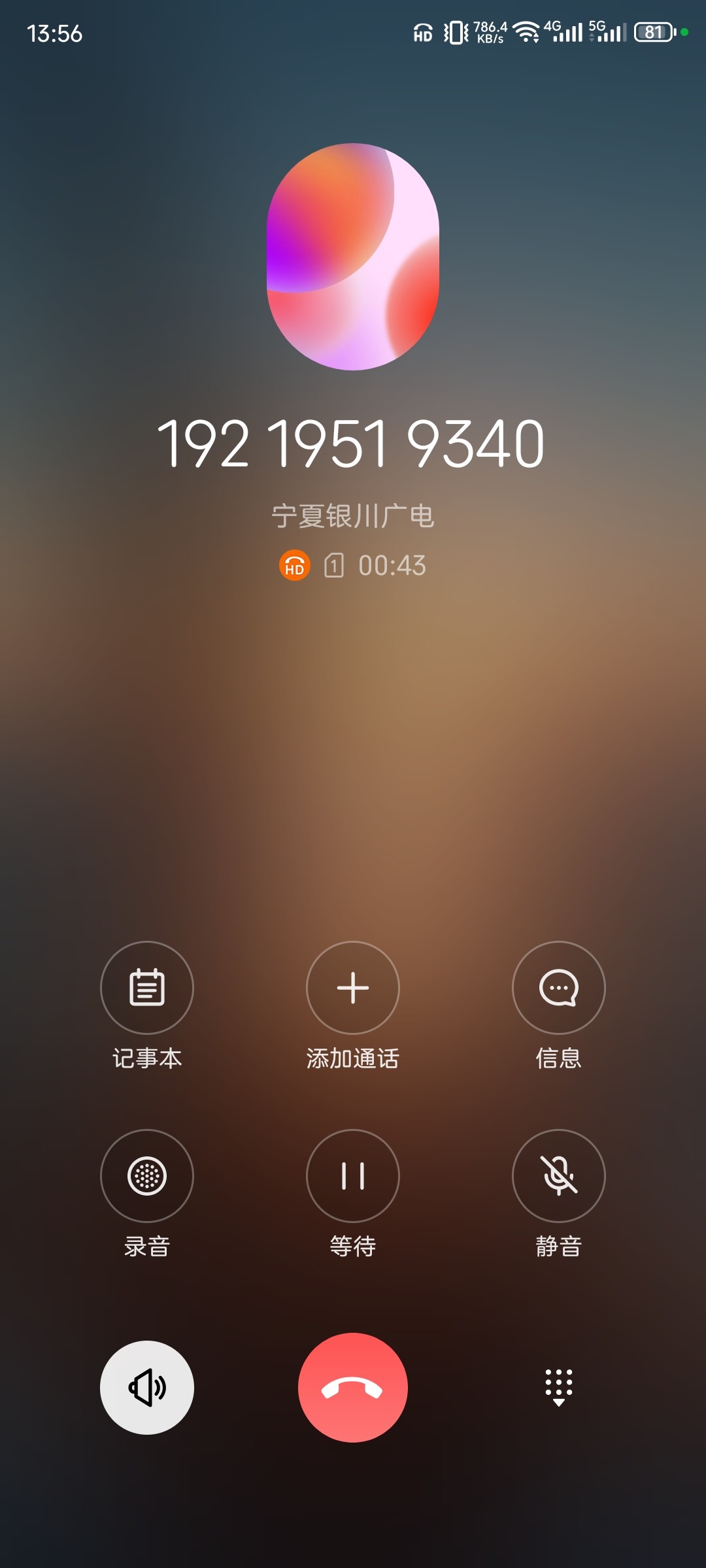Open 信息 to send a message
Screen dimensions: 706x1568
pyautogui.click(x=558, y=987)
